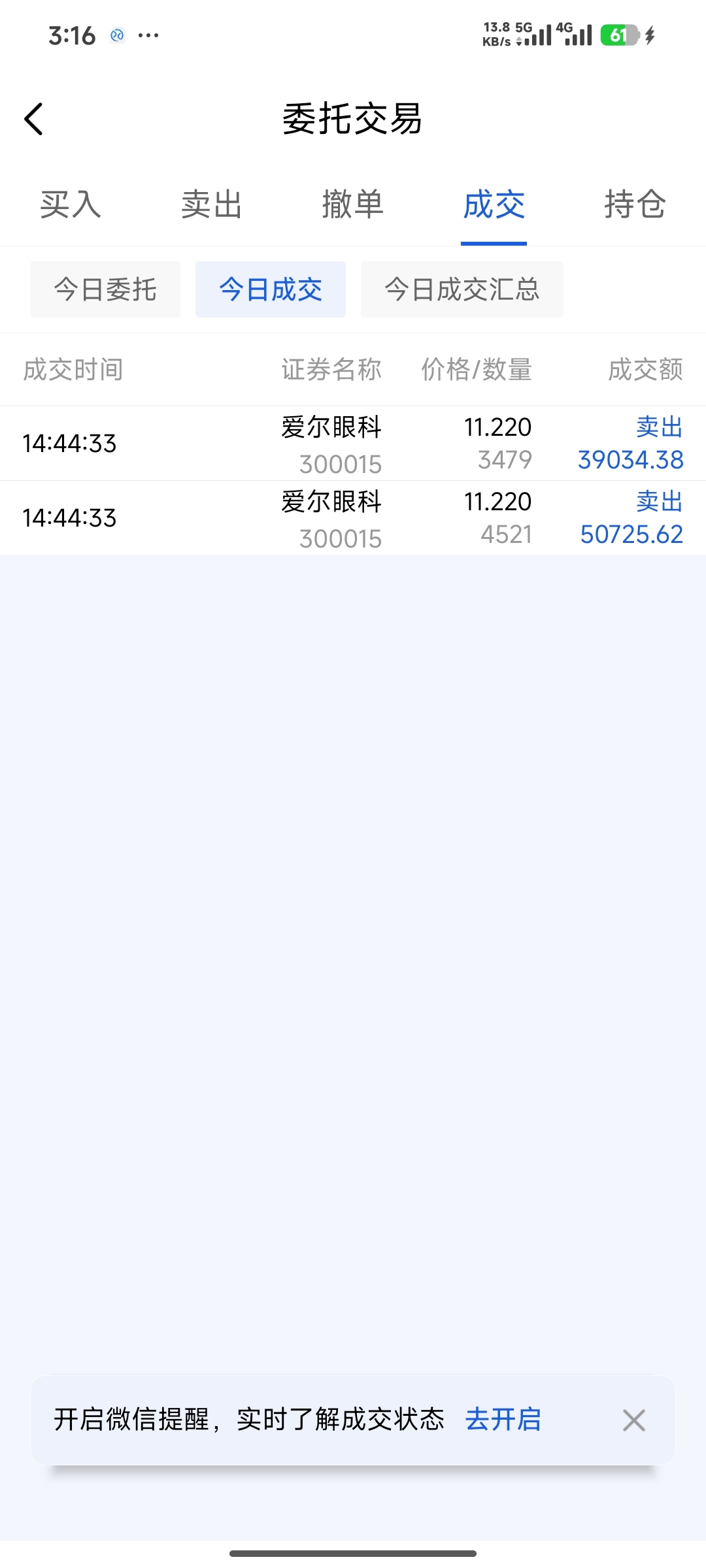The height and width of the screenshot is (1568, 706).
Task: Open the 爱尔眼科 trade of 3479 shares
Action: 353,444
